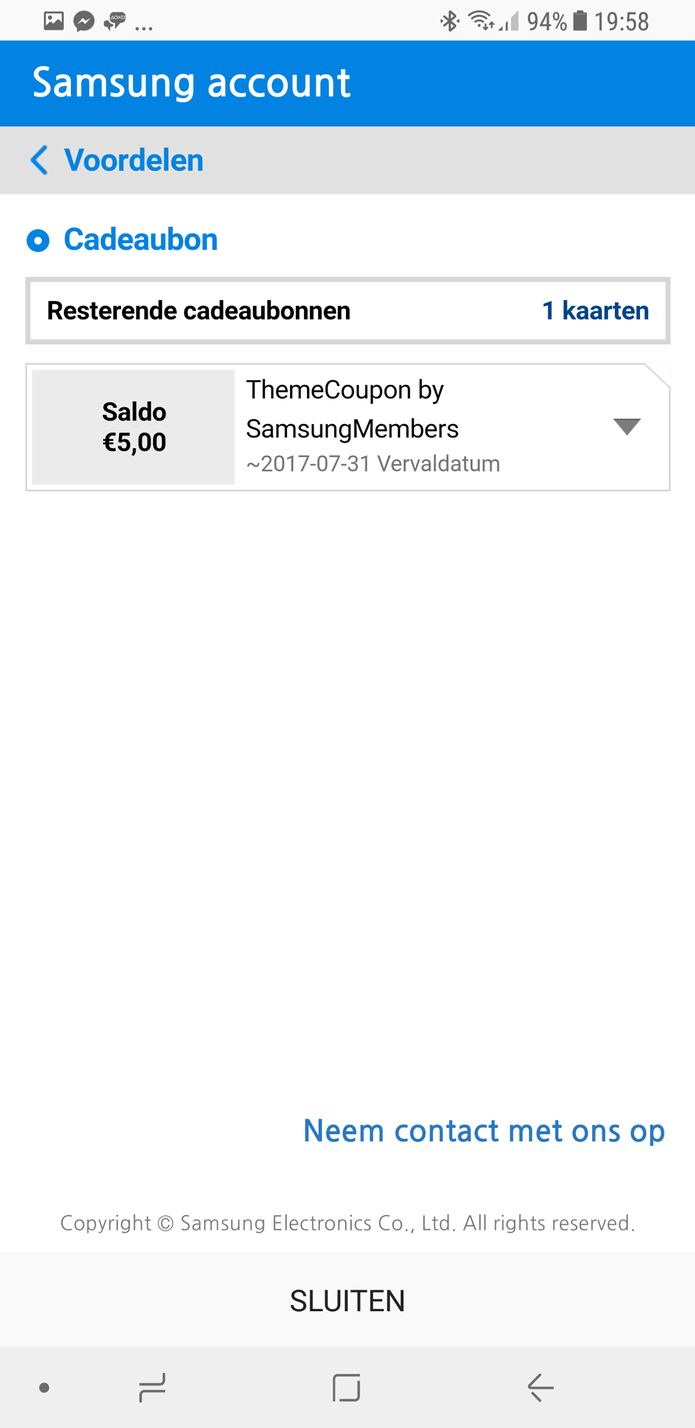Open the Neem contact met ons op link
Screen dimensions: 695x1428
coord(484,1131)
